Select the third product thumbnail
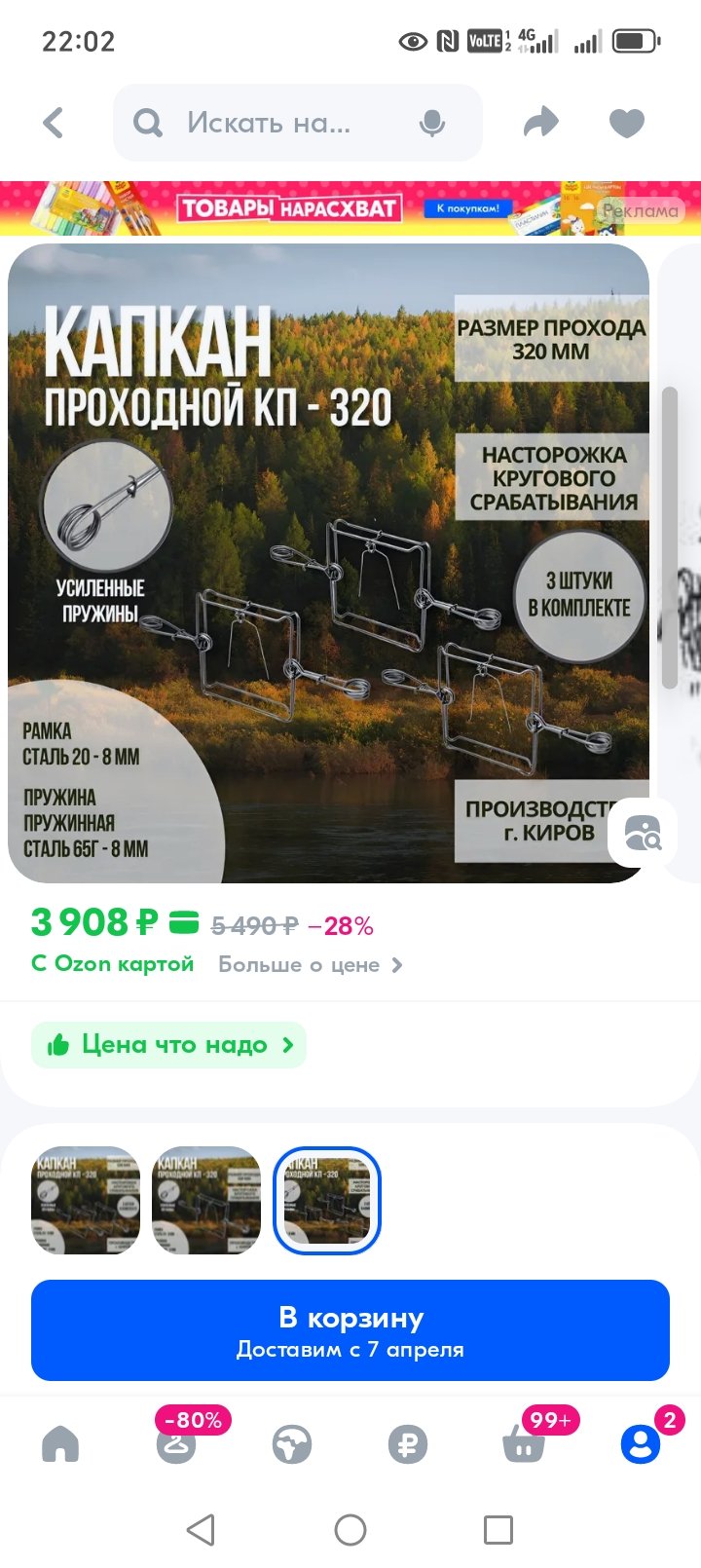Image resolution: width=701 pixels, height=1568 pixels. coord(327,1200)
